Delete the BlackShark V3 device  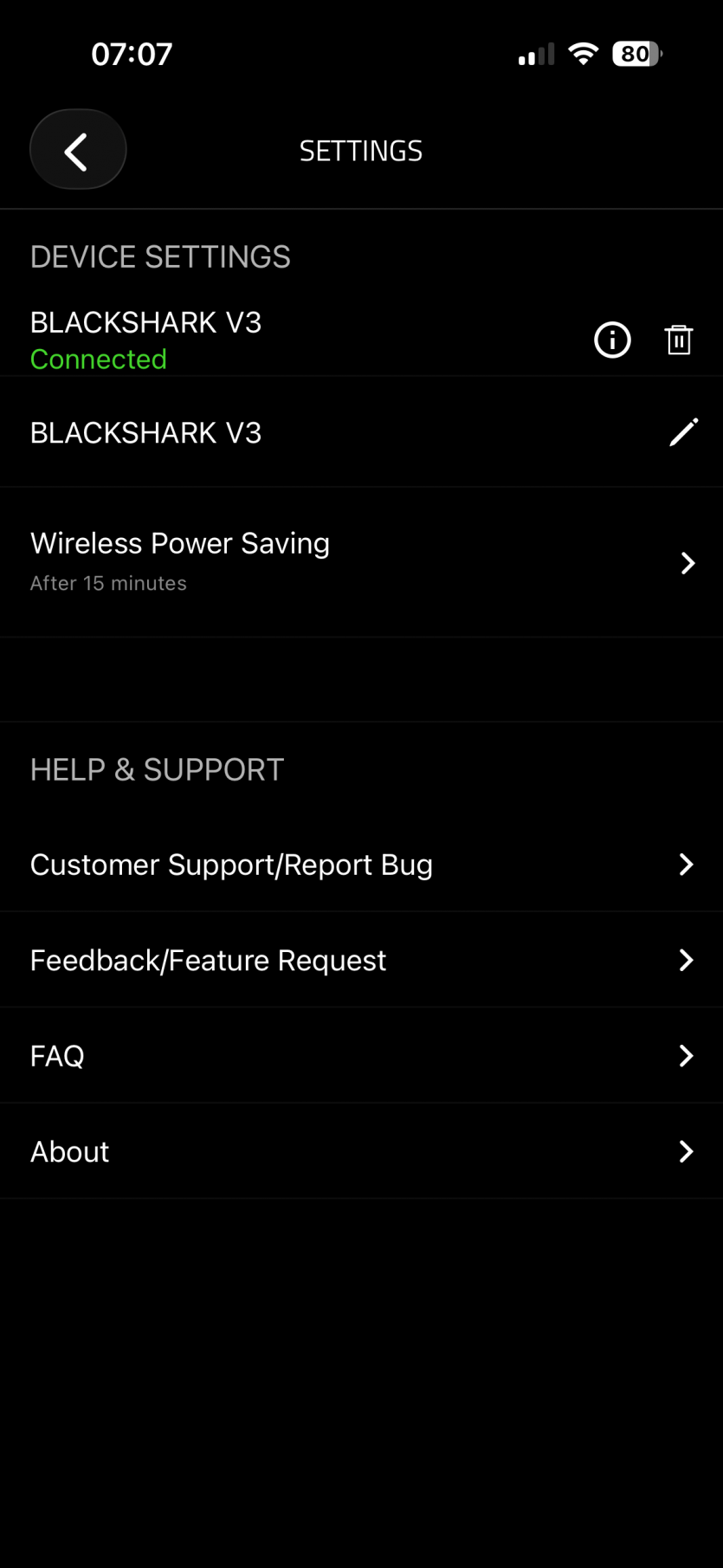coord(679,340)
